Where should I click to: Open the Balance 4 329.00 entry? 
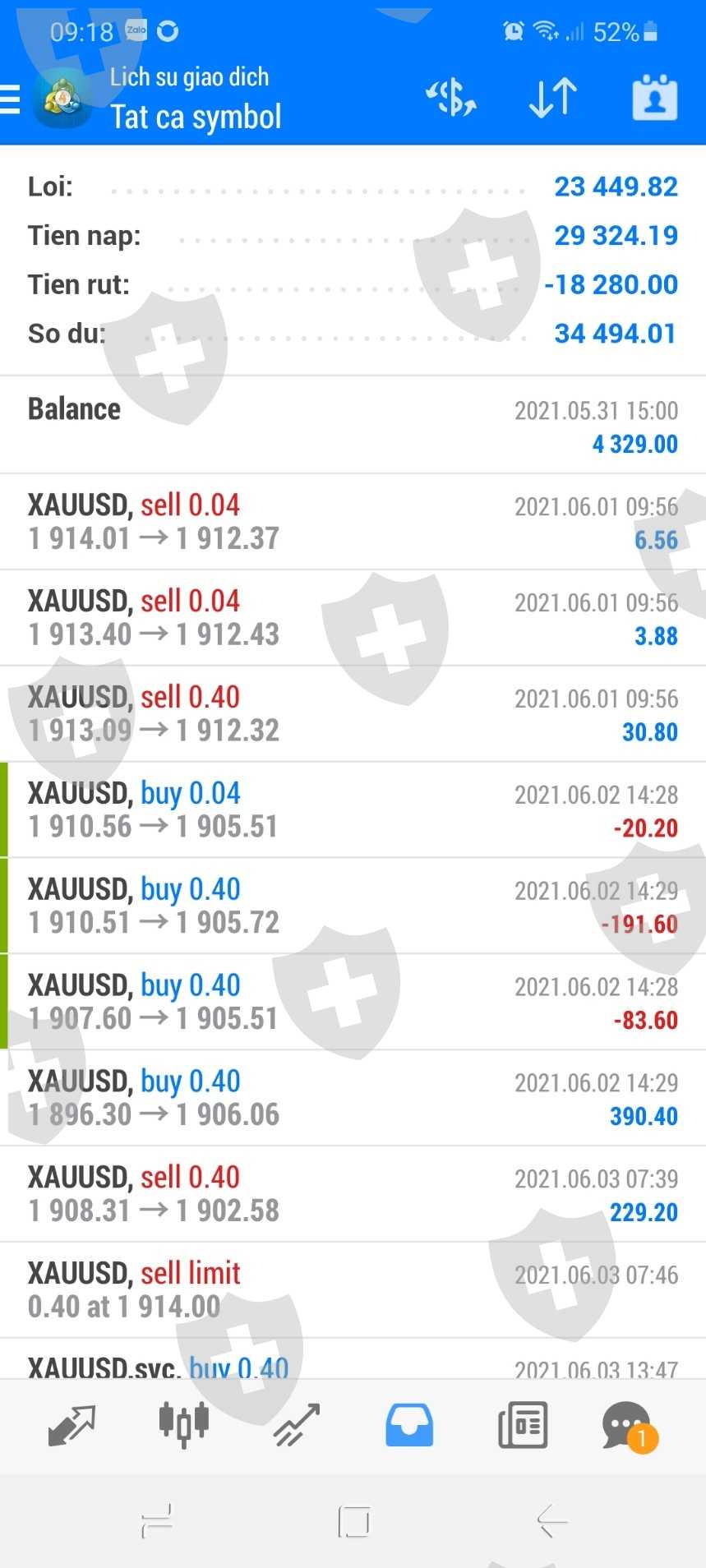(353, 426)
